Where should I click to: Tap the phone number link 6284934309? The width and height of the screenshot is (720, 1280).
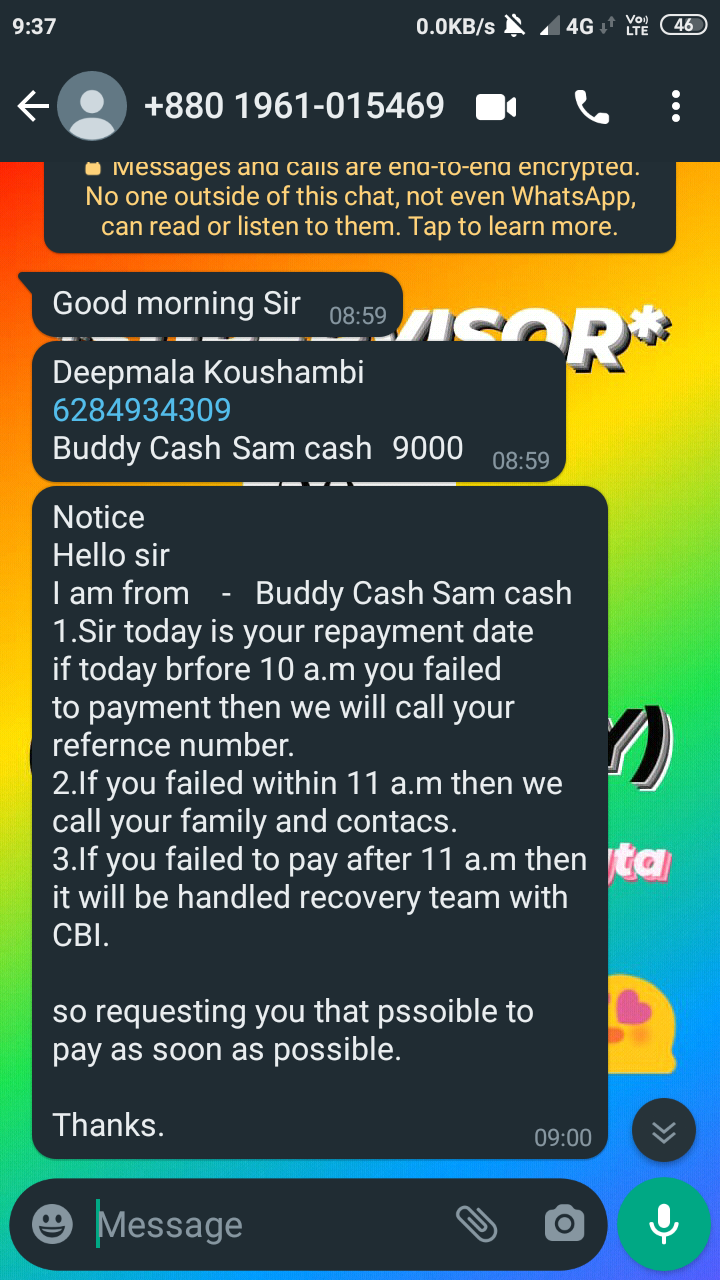(x=142, y=410)
